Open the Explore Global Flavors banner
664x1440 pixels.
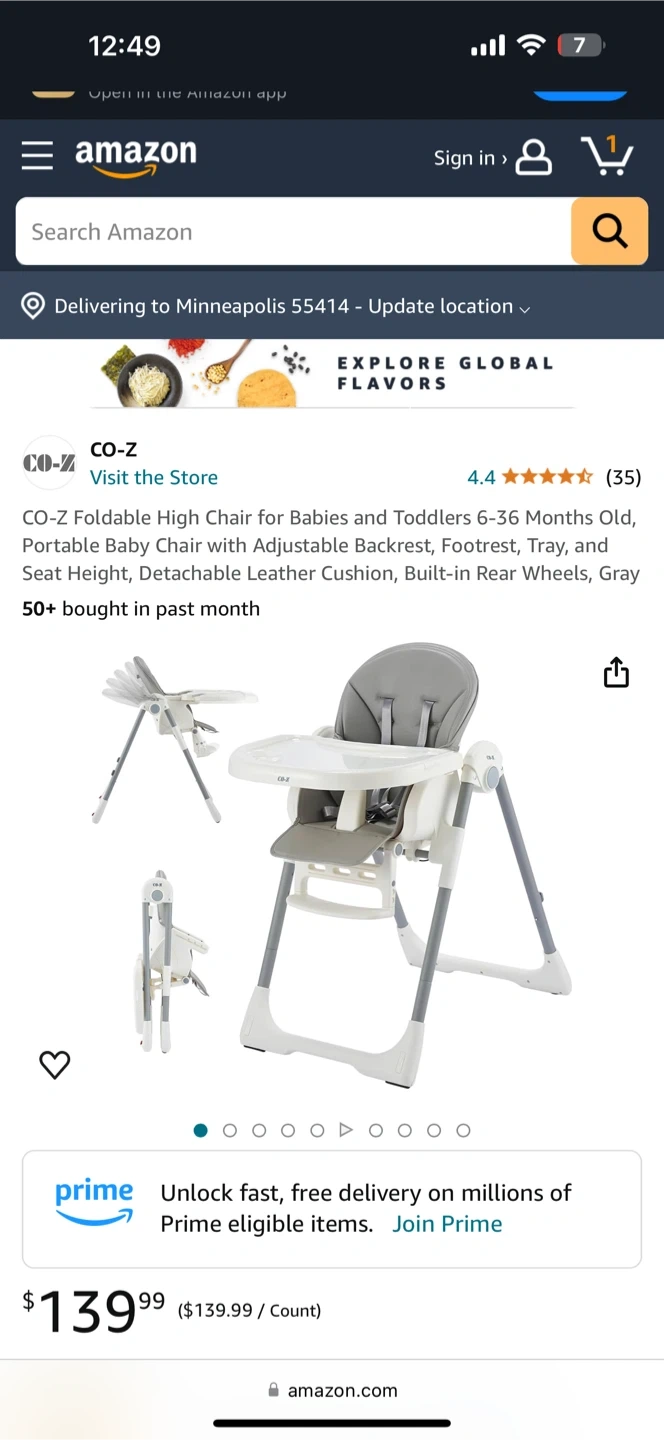click(332, 374)
